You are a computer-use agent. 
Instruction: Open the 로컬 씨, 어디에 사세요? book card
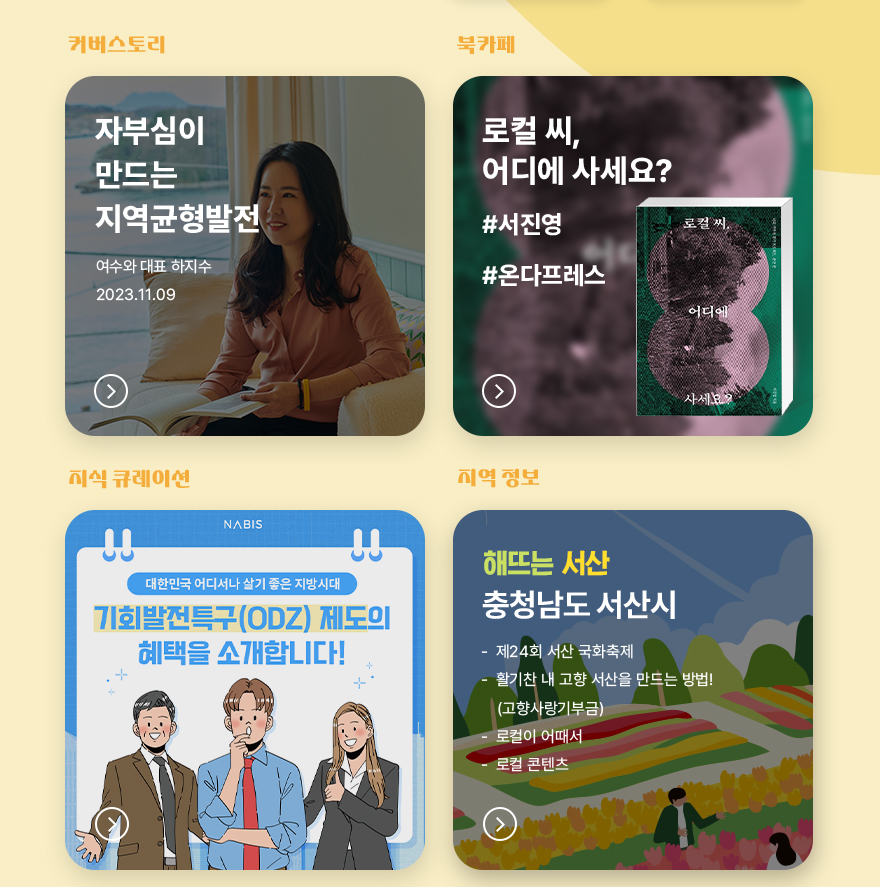click(632, 256)
